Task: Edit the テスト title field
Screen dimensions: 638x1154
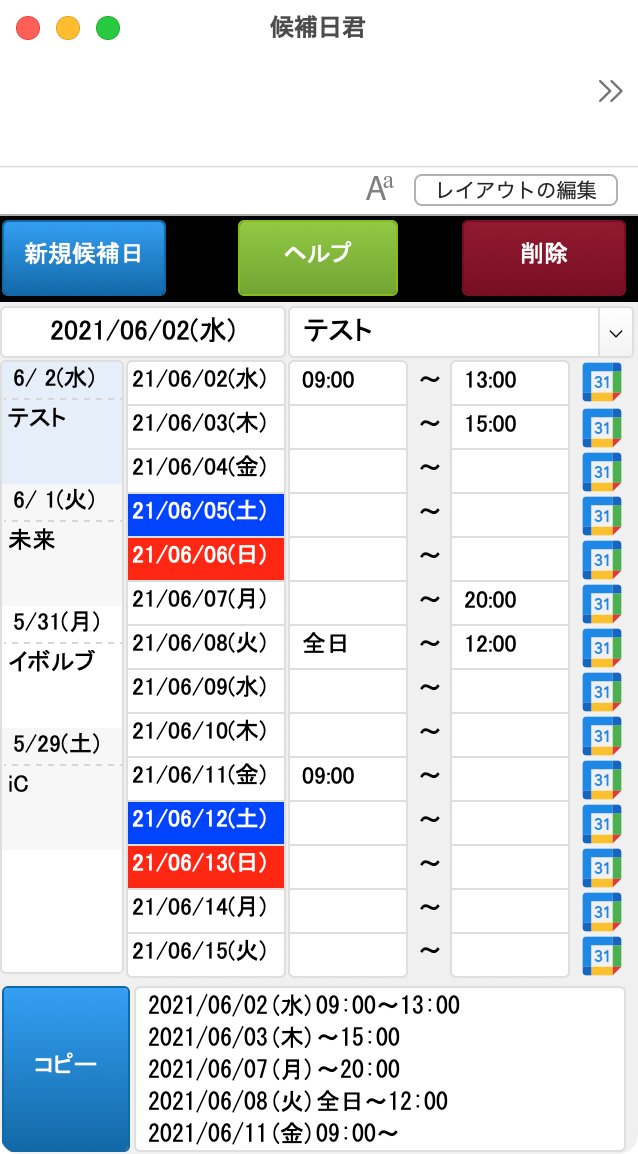Action: click(444, 332)
